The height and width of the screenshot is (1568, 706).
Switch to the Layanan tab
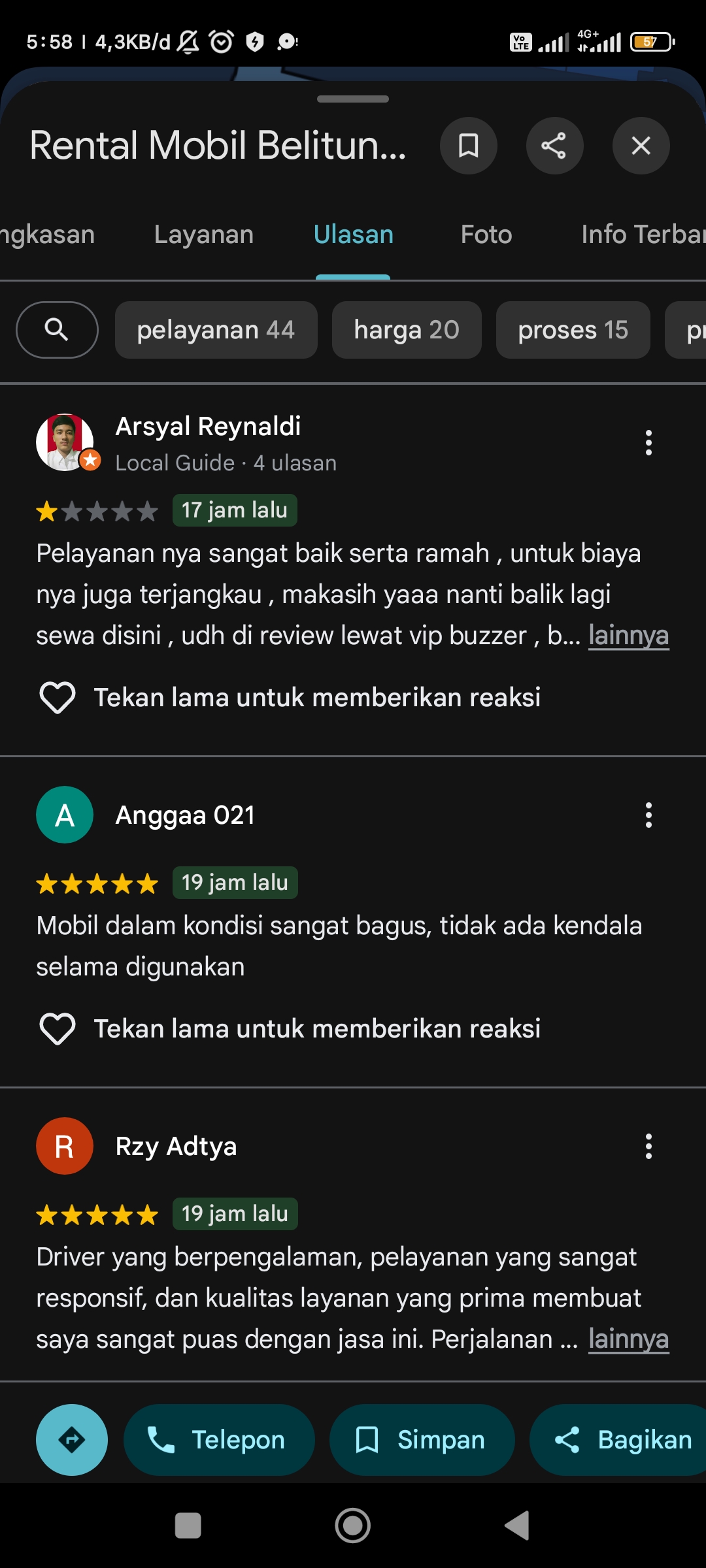pyautogui.click(x=204, y=234)
